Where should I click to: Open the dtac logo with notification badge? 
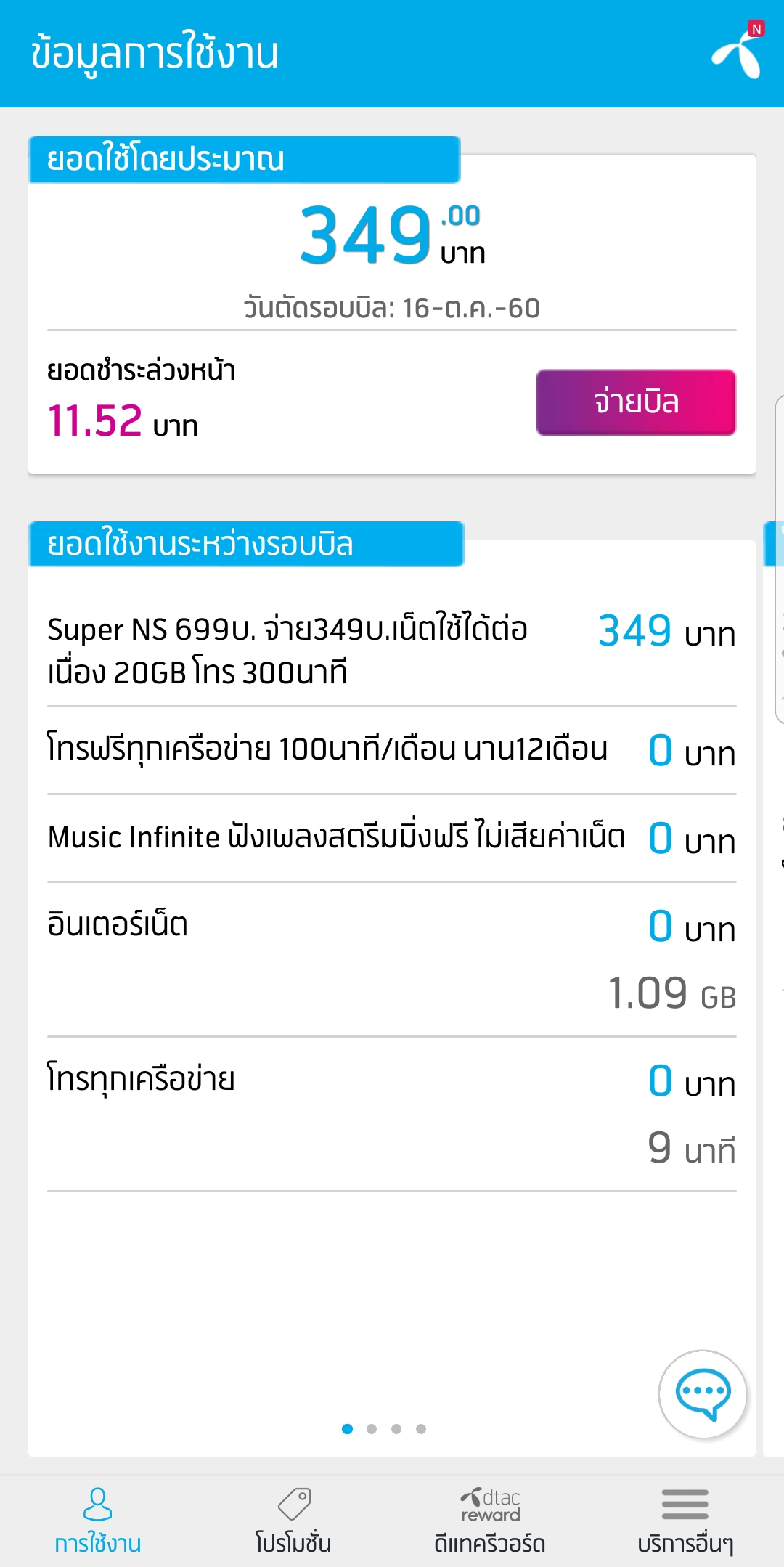coord(738,52)
